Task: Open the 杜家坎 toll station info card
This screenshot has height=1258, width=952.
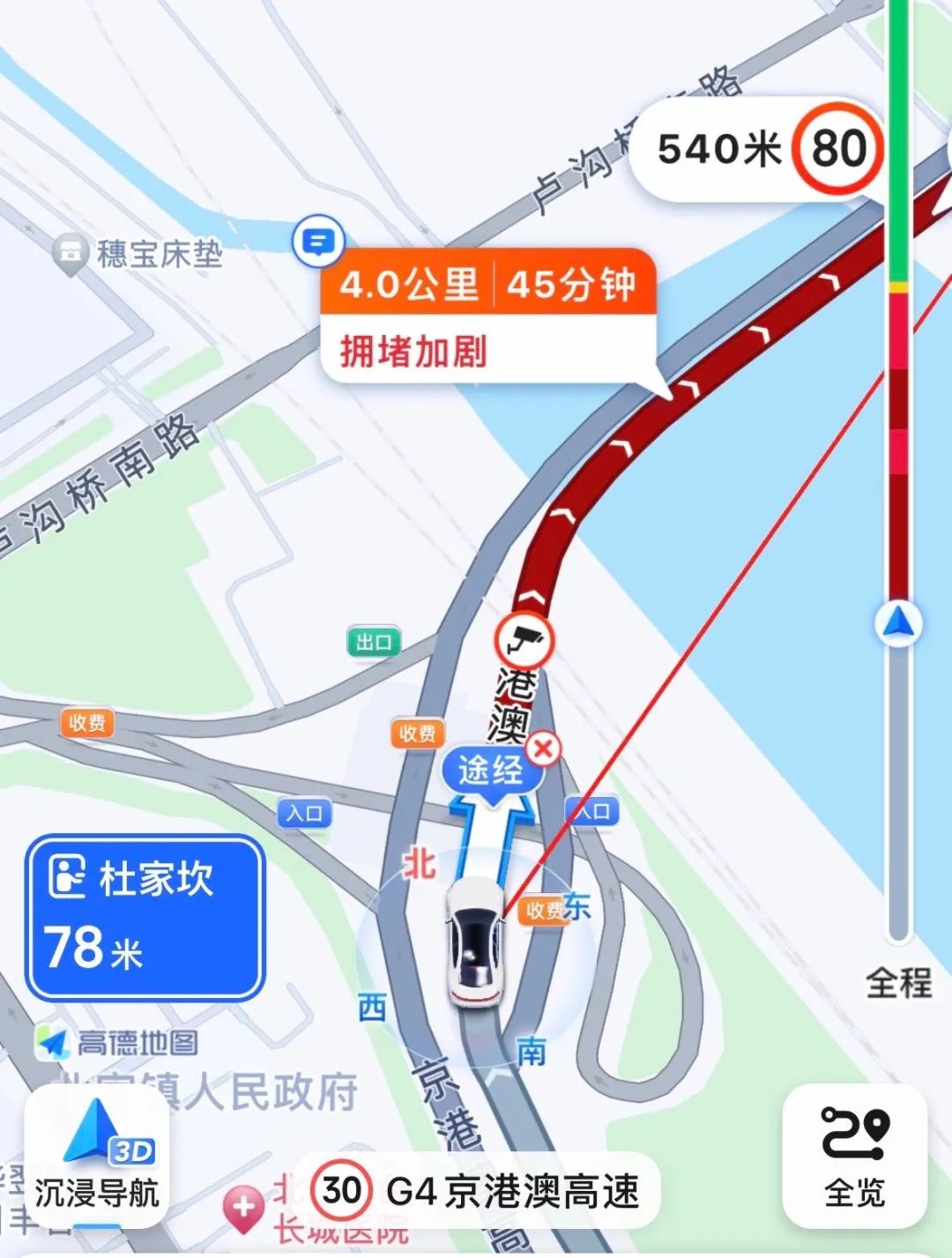Action: 145,917
